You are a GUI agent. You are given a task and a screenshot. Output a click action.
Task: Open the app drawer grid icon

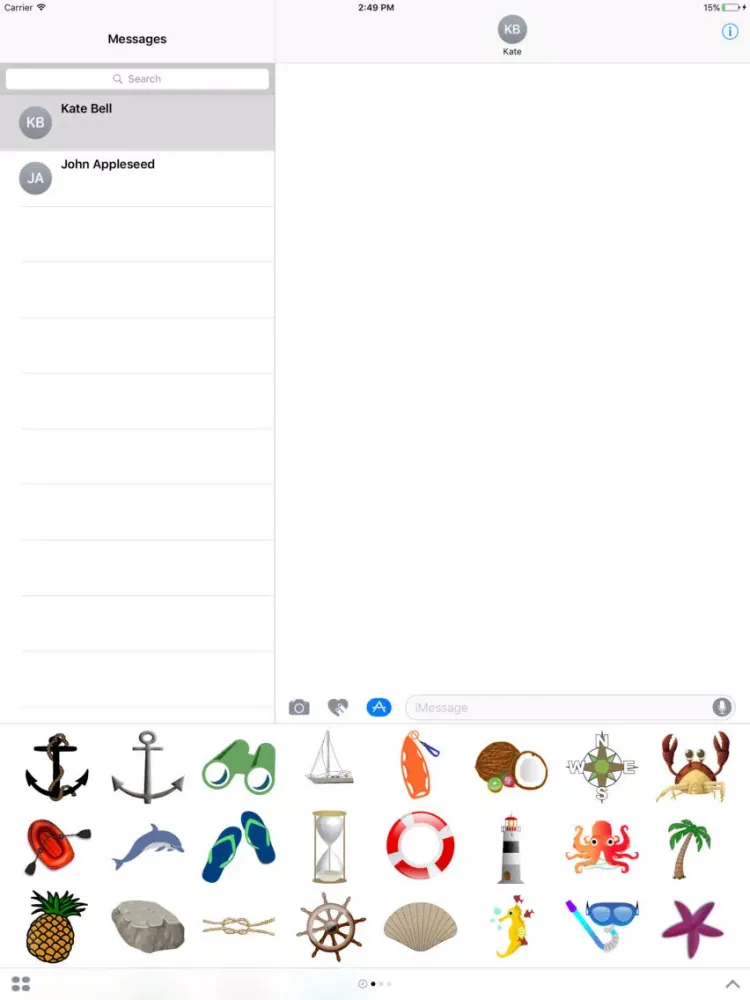pos(21,984)
